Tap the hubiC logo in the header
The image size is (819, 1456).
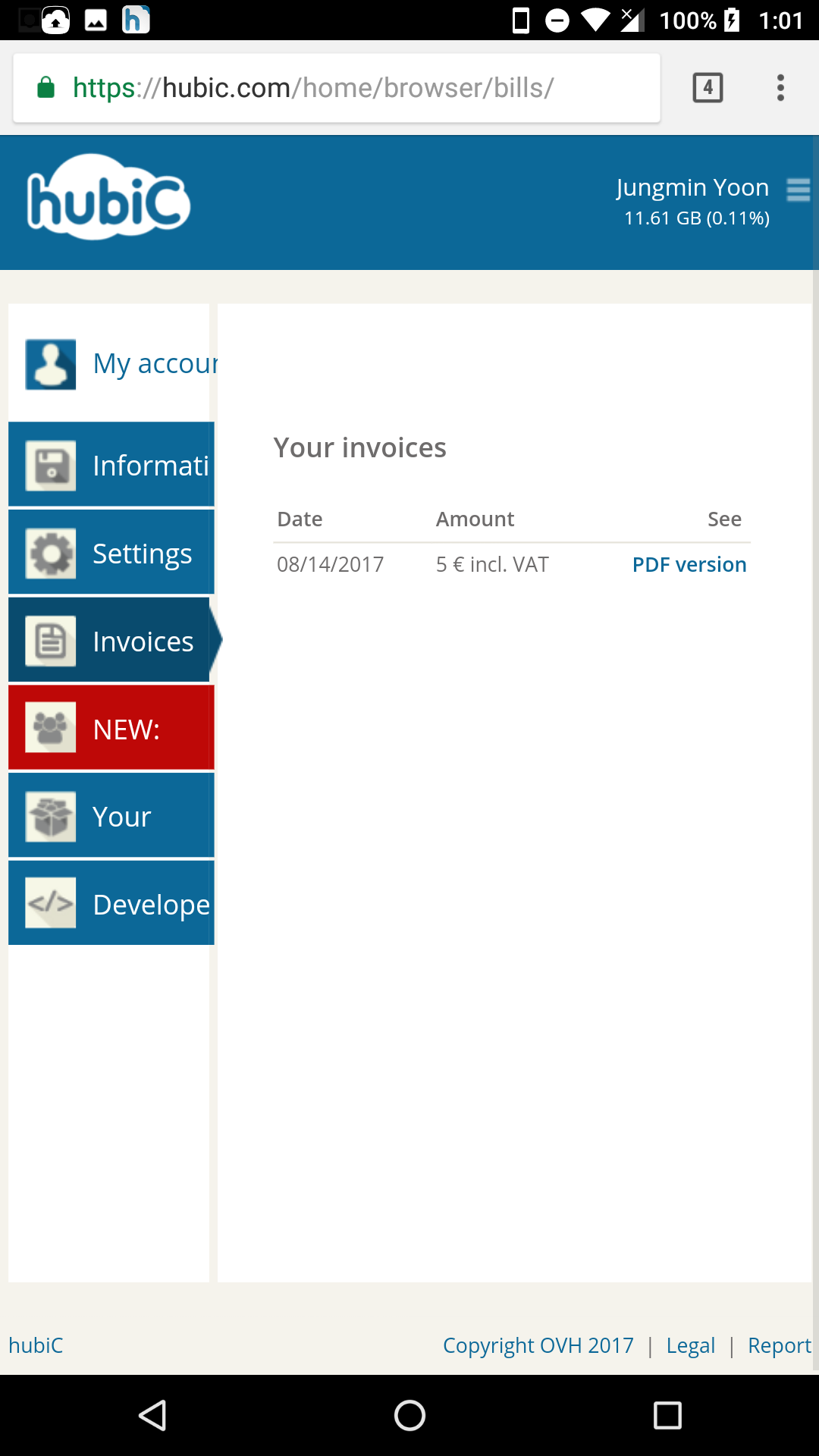click(x=108, y=199)
